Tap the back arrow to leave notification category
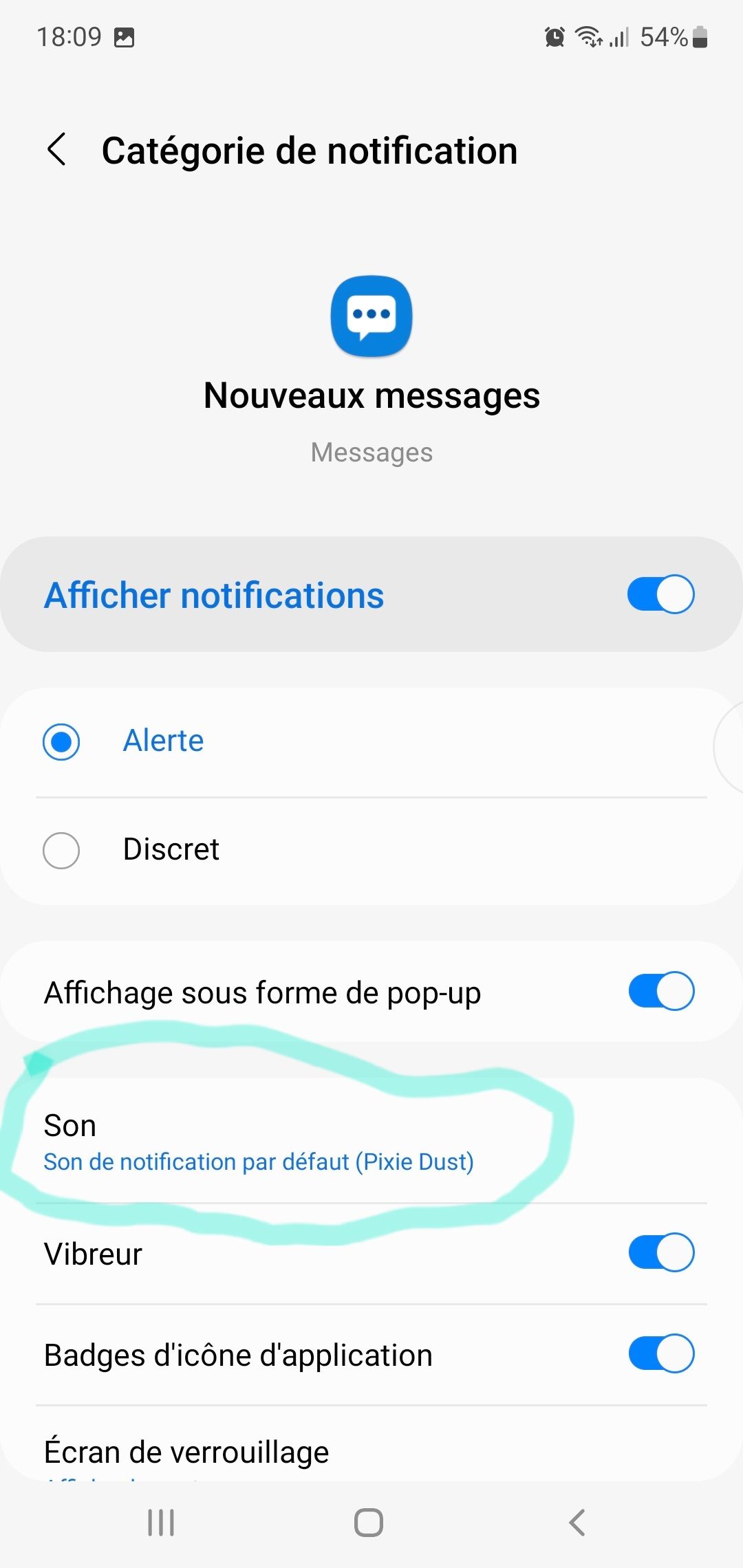The height and width of the screenshot is (1568, 743). [x=58, y=150]
